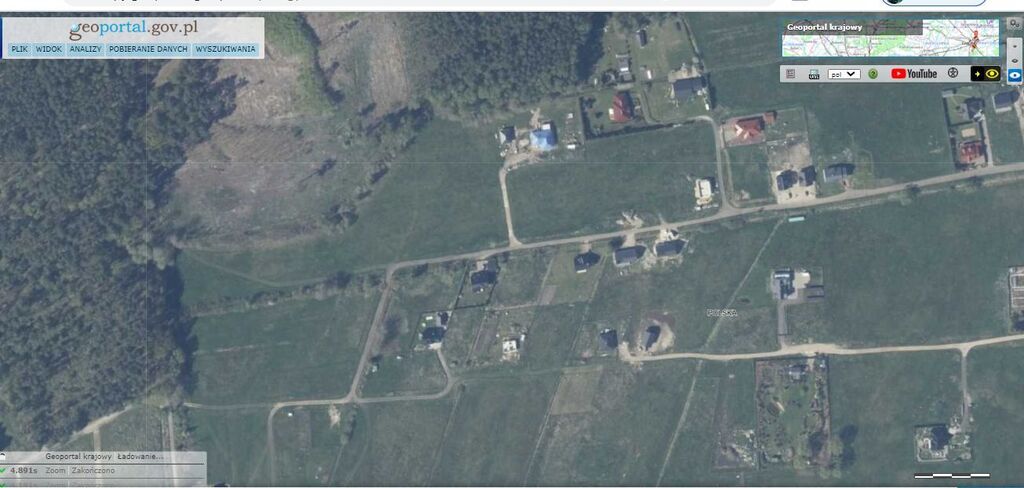Open the settings gears icon
Image resolution: width=1024 pixels, height=488 pixels.
pyautogui.click(x=1015, y=24)
